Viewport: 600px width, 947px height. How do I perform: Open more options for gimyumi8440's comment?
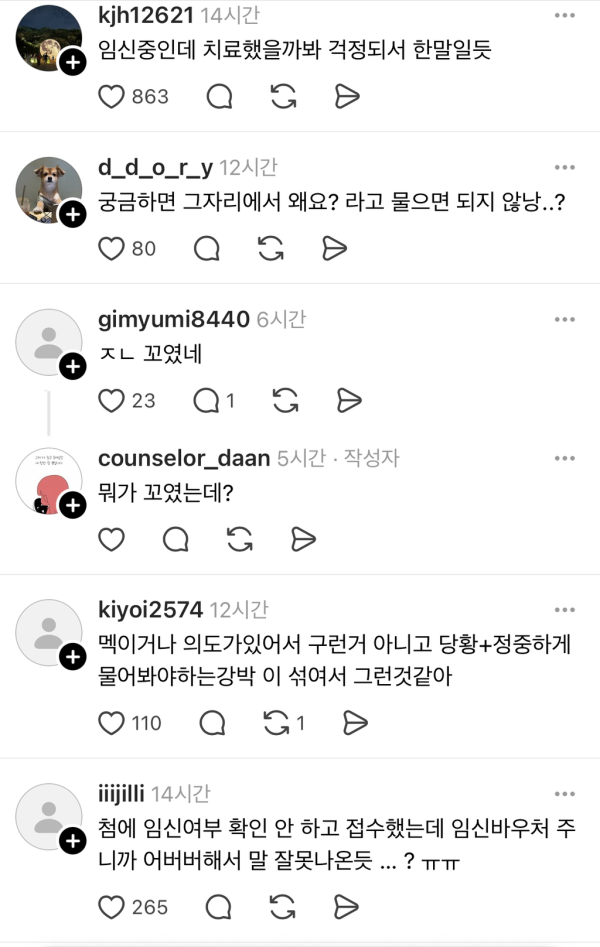tap(565, 319)
